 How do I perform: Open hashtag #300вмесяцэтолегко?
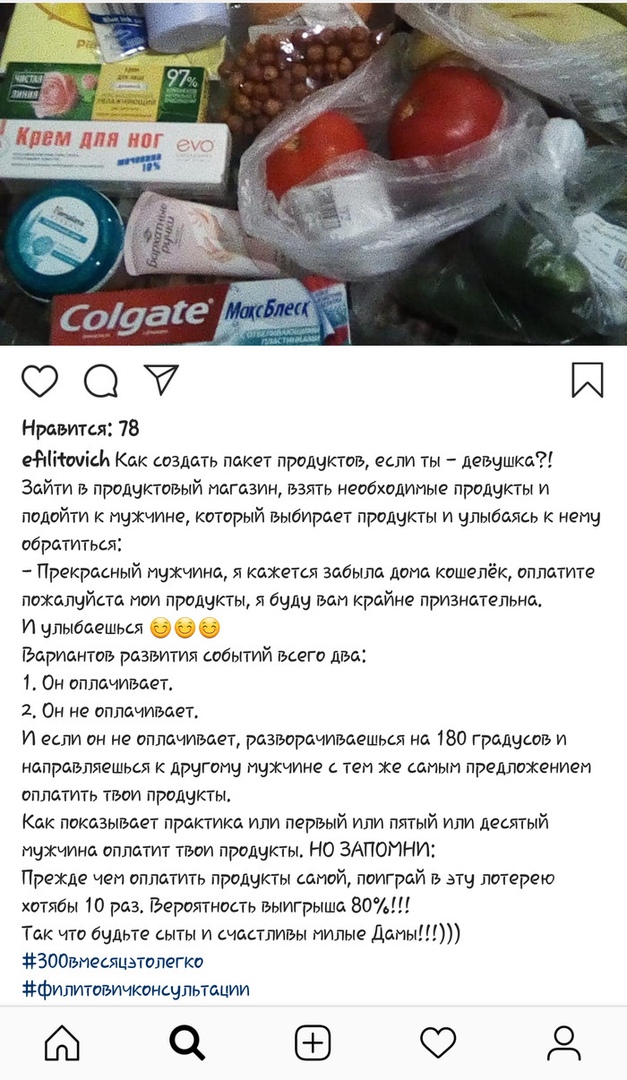(x=112, y=961)
